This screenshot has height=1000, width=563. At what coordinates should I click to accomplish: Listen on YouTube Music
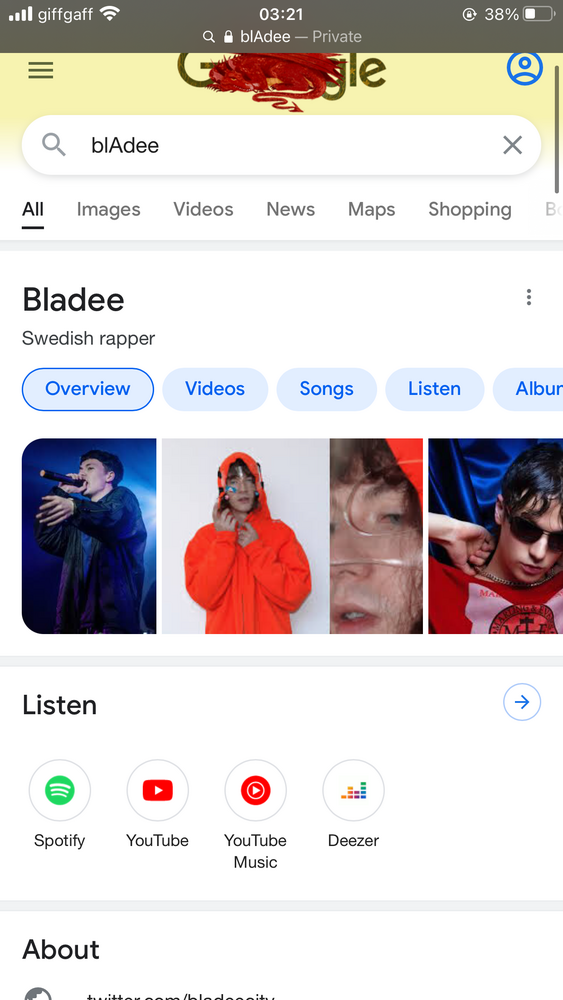coord(255,815)
